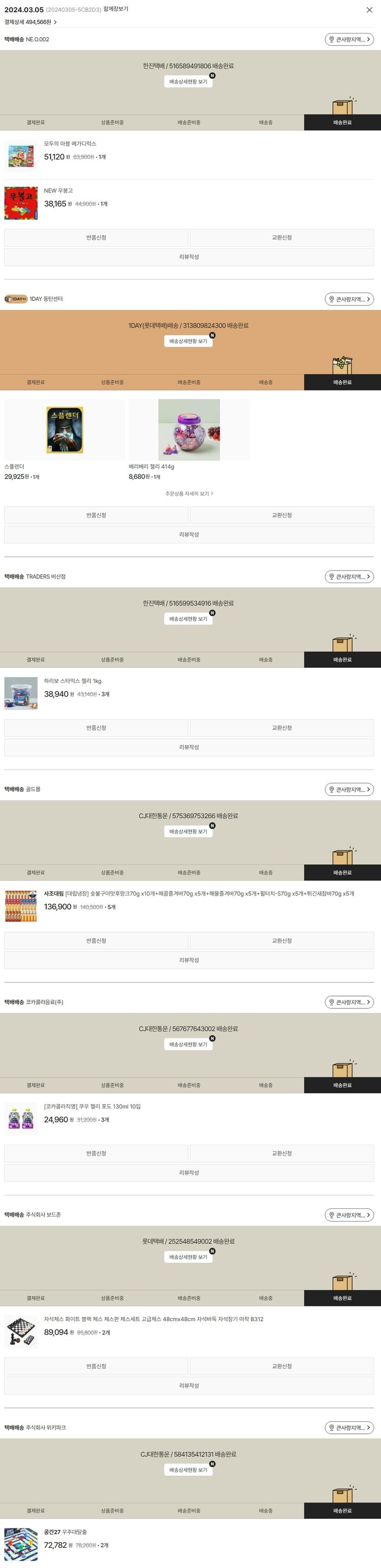Request an exchange for the NE.O.002 shipment
381x1568 pixels.
pos(281,237)
